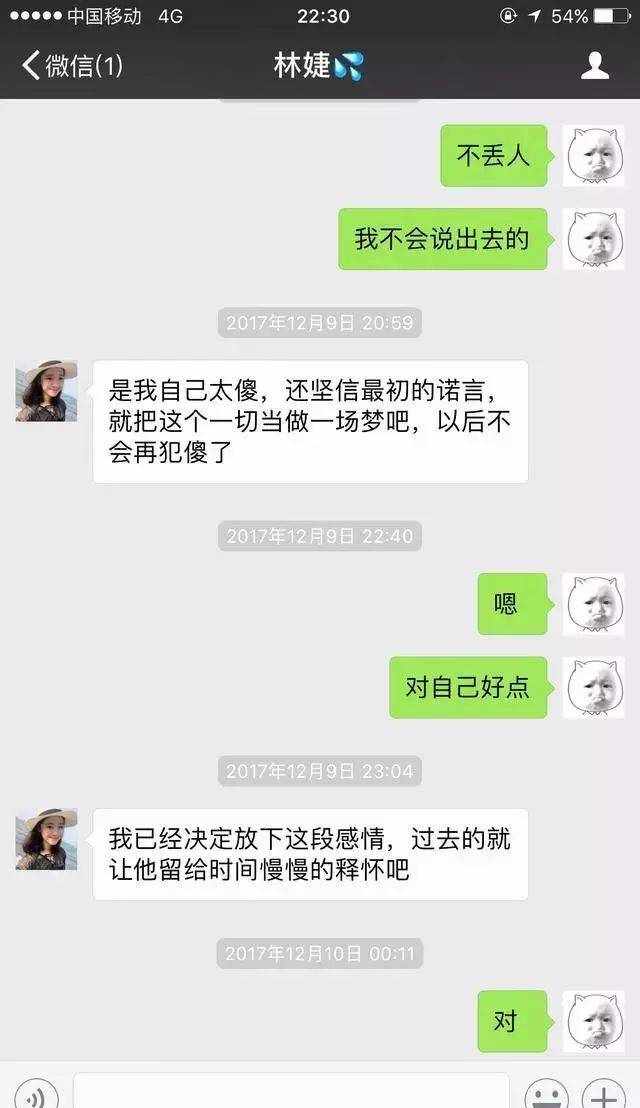Open 林婕's avatar beside 是我自己太傻 message
640x1108 pixels.
pos(47,391)
